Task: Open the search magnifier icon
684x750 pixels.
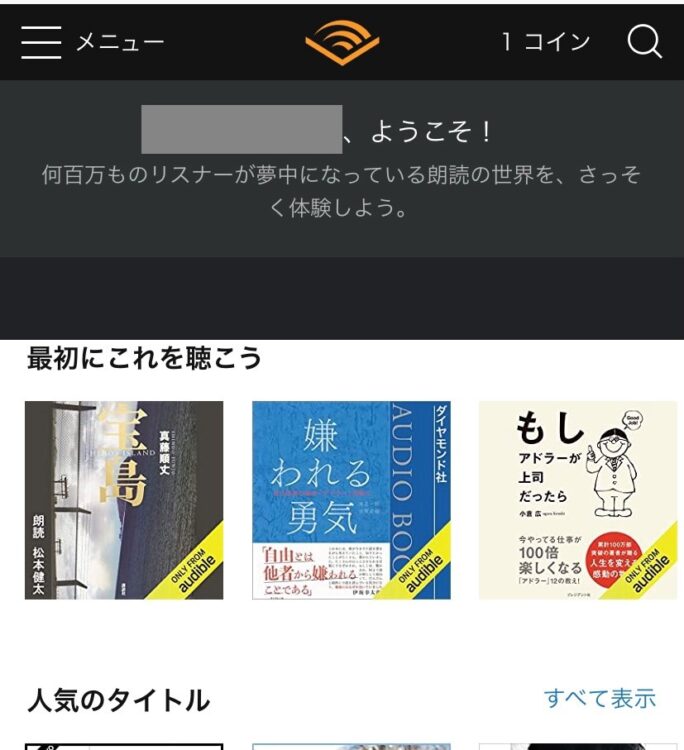Action: [x=645, y=42]
